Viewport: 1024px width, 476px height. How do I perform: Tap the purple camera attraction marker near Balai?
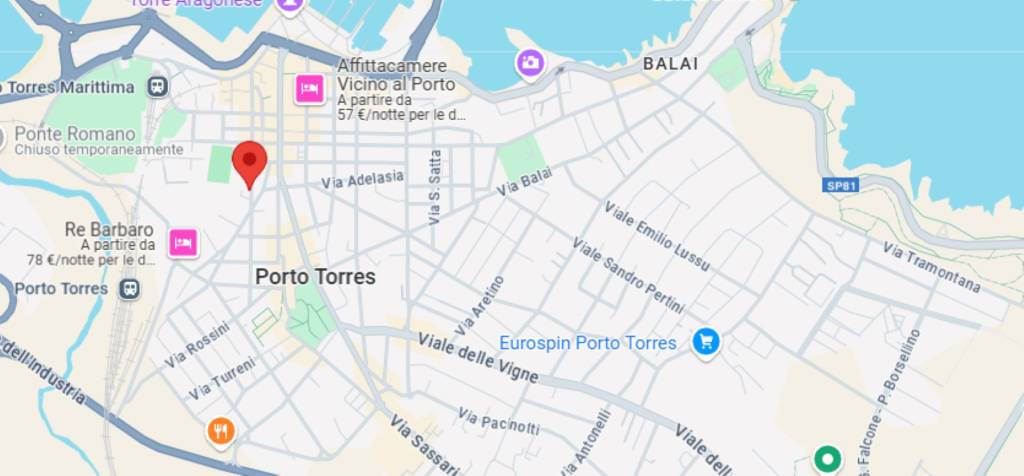point(530,63)
